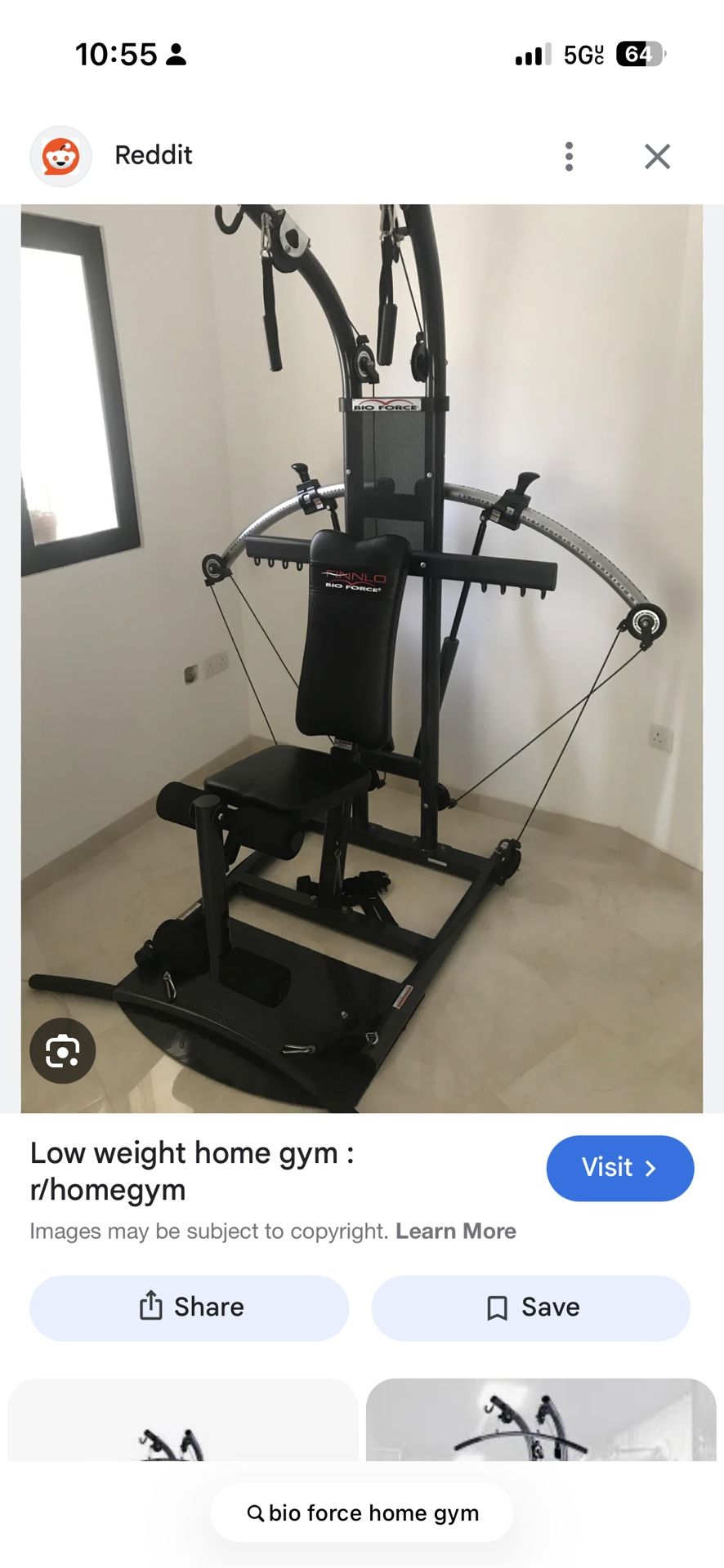Tap the Reddit label text
Image resolution: width=724 pixels, height=1568 pixels.
pyautogui.click(x=154, y=155)
